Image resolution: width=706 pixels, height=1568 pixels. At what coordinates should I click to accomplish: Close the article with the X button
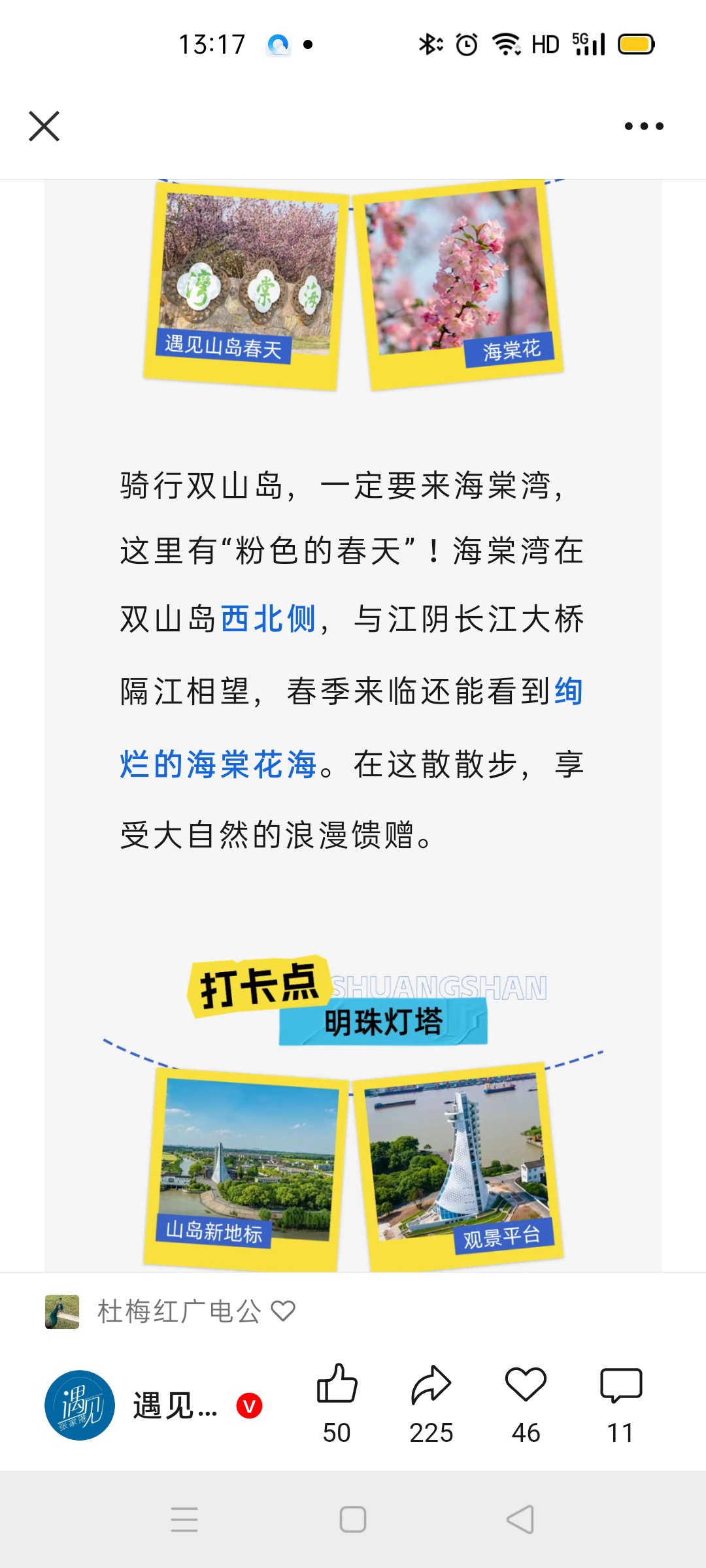pyautogui.click(x=44, y=126)
